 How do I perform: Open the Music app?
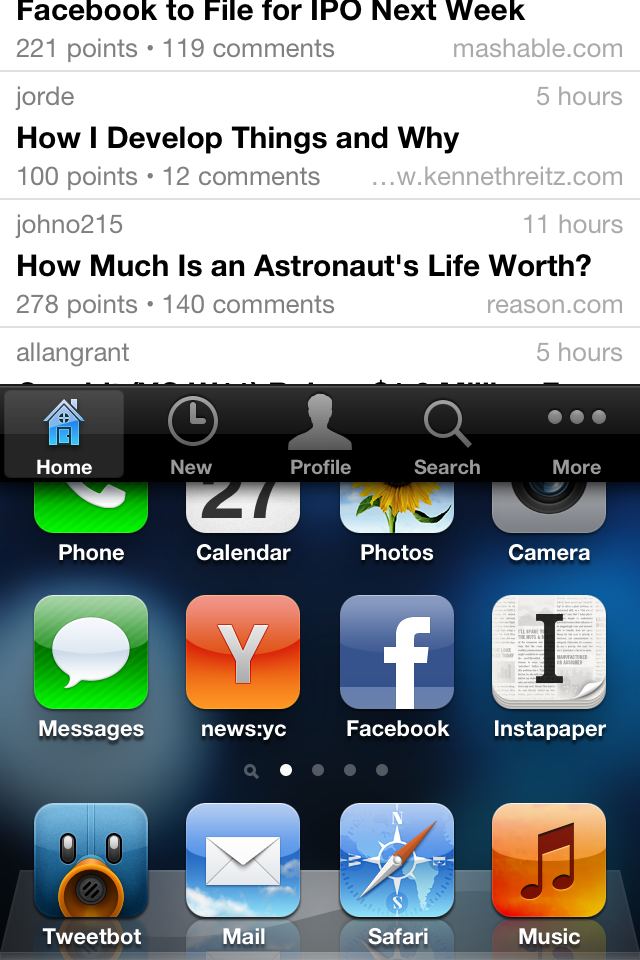(x=549, y=860)
